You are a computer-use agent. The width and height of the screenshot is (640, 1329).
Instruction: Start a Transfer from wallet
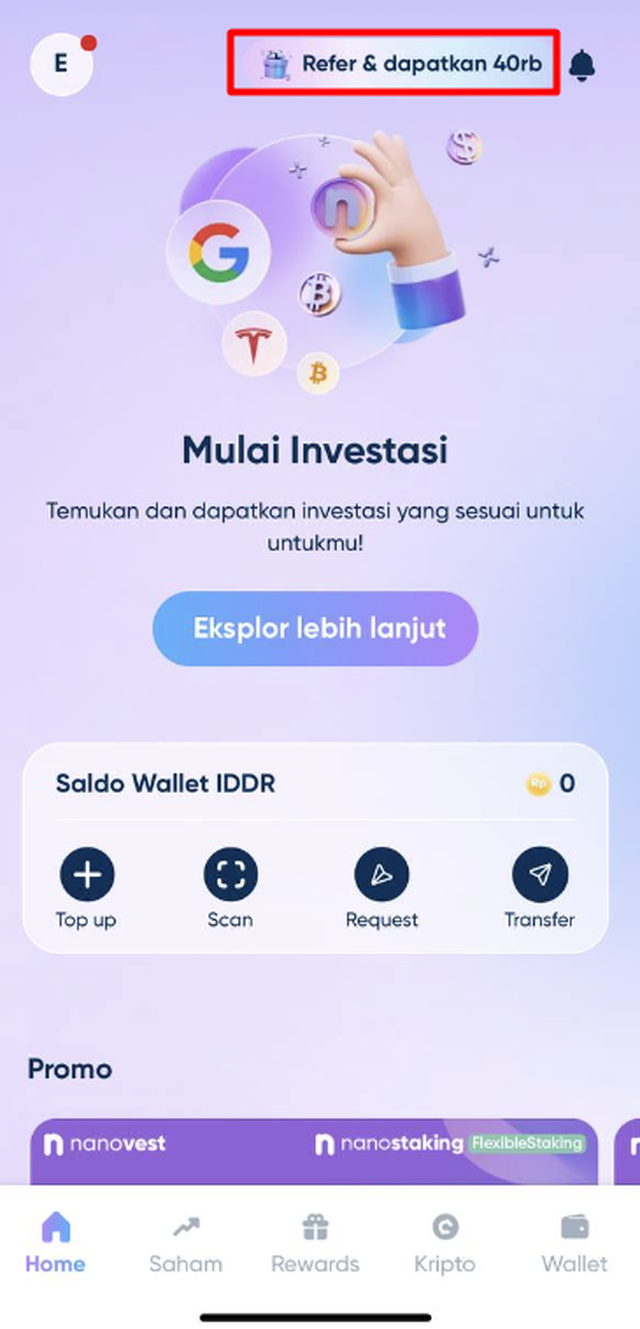coord(540,874)
